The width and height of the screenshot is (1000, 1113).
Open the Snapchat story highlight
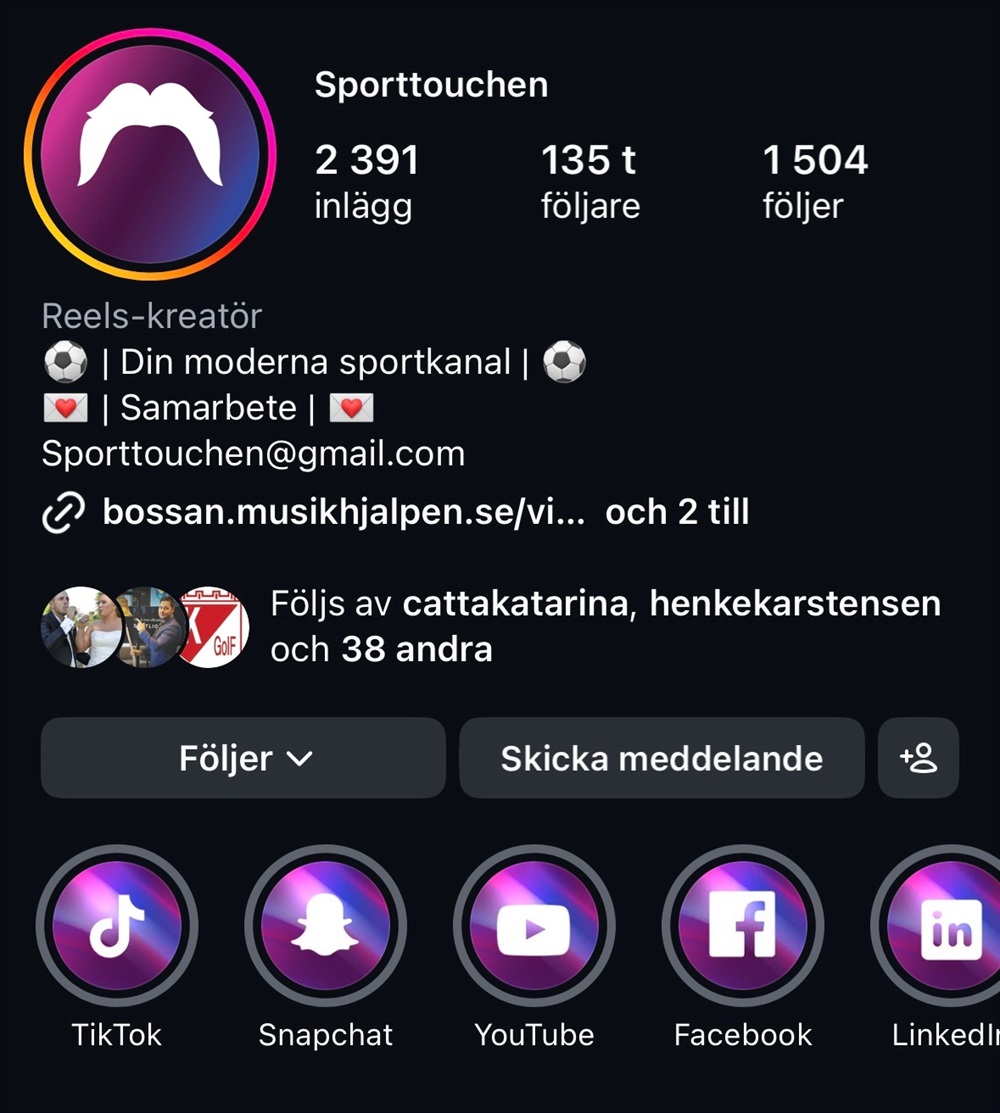click(325, 927)
